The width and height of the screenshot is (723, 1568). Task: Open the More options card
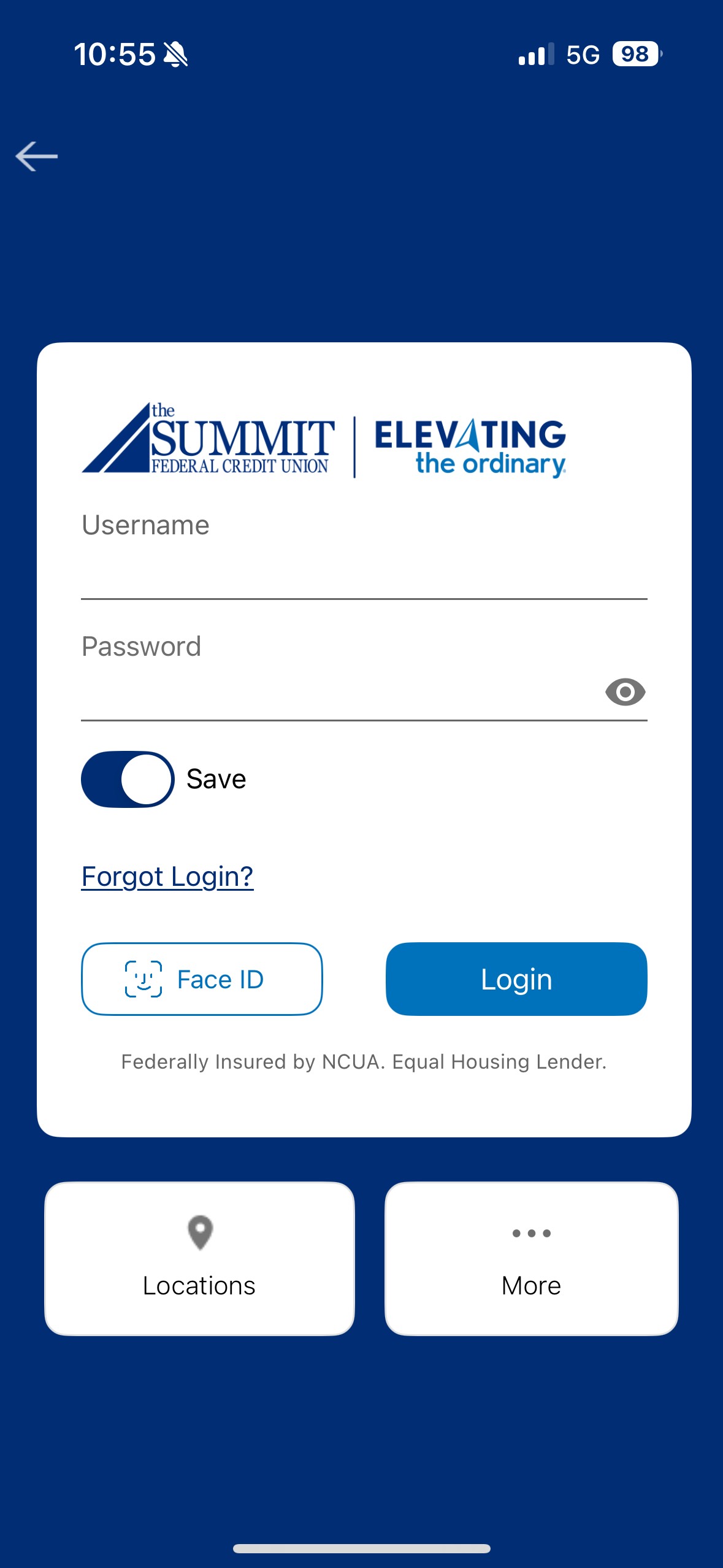531,1258
